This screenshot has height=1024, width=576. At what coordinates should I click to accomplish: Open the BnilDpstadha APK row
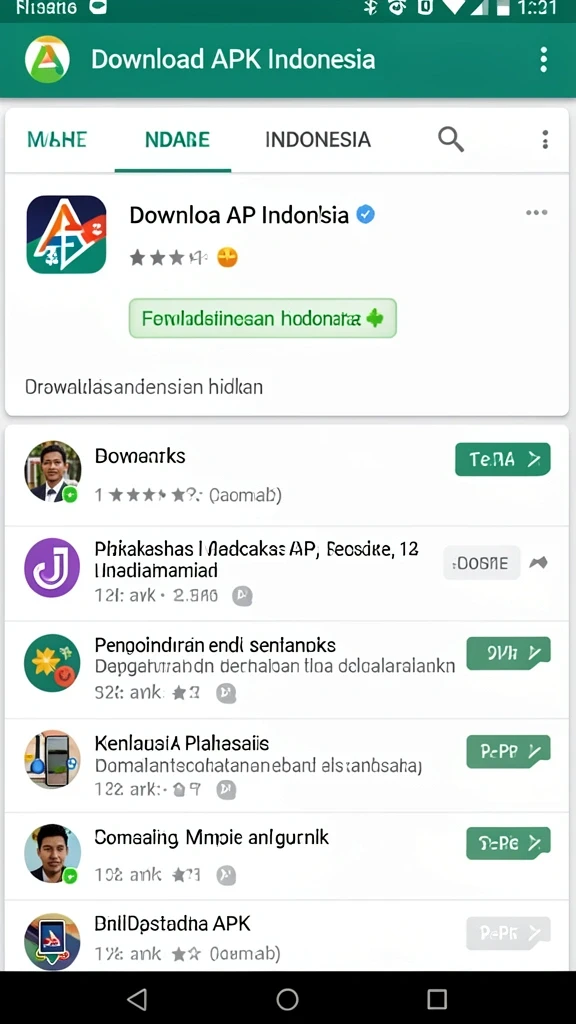tap(287, 936)
